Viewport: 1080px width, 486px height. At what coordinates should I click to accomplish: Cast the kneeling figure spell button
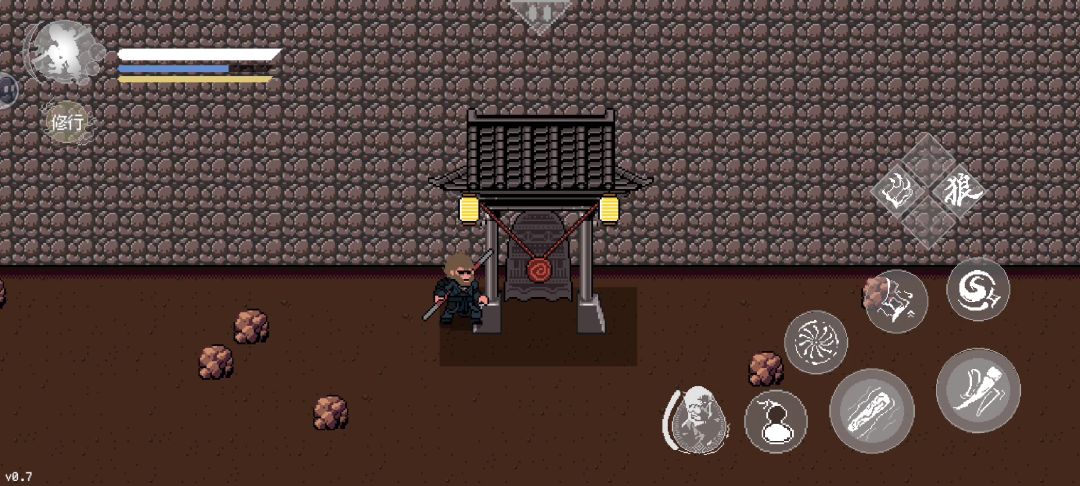895,301
